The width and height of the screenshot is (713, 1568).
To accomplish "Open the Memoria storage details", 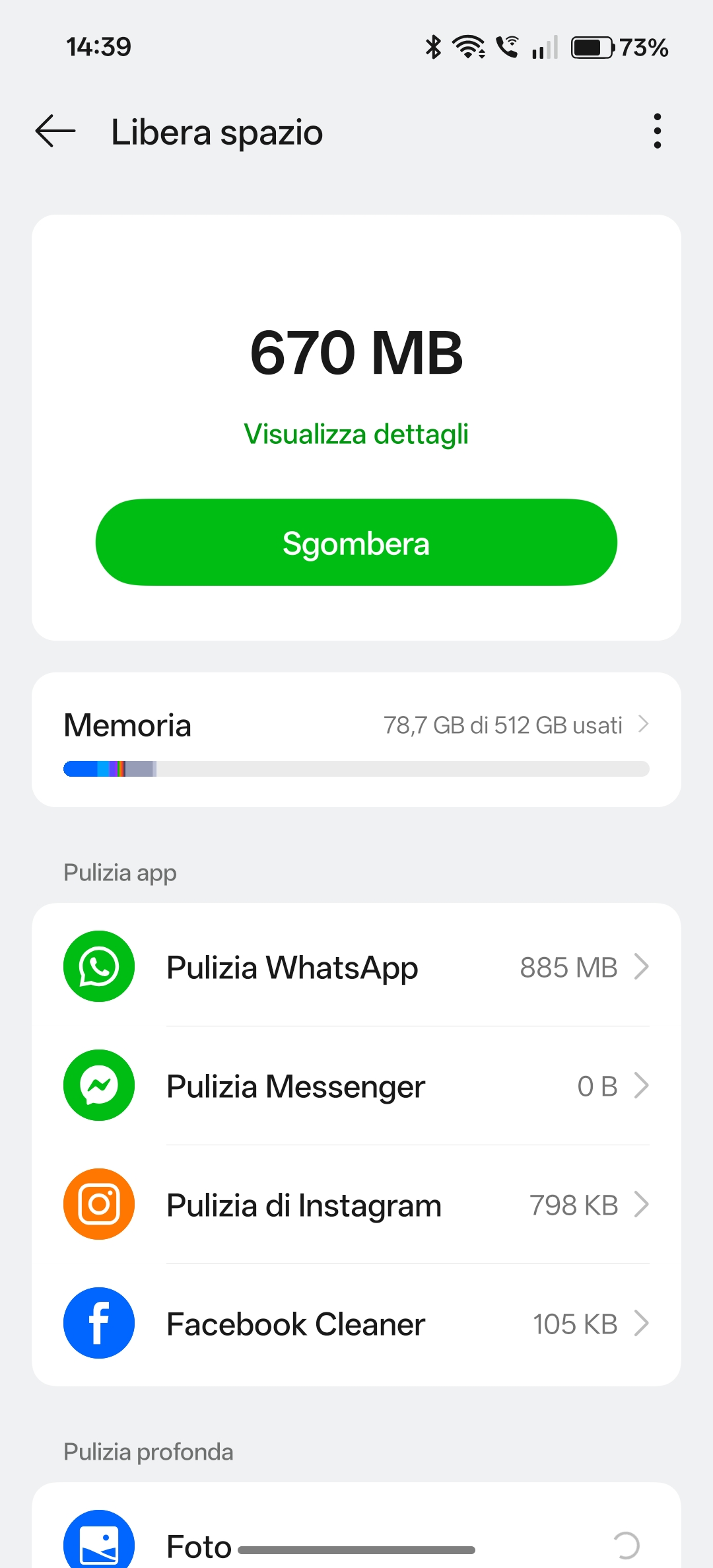I will tap(356, 738).
